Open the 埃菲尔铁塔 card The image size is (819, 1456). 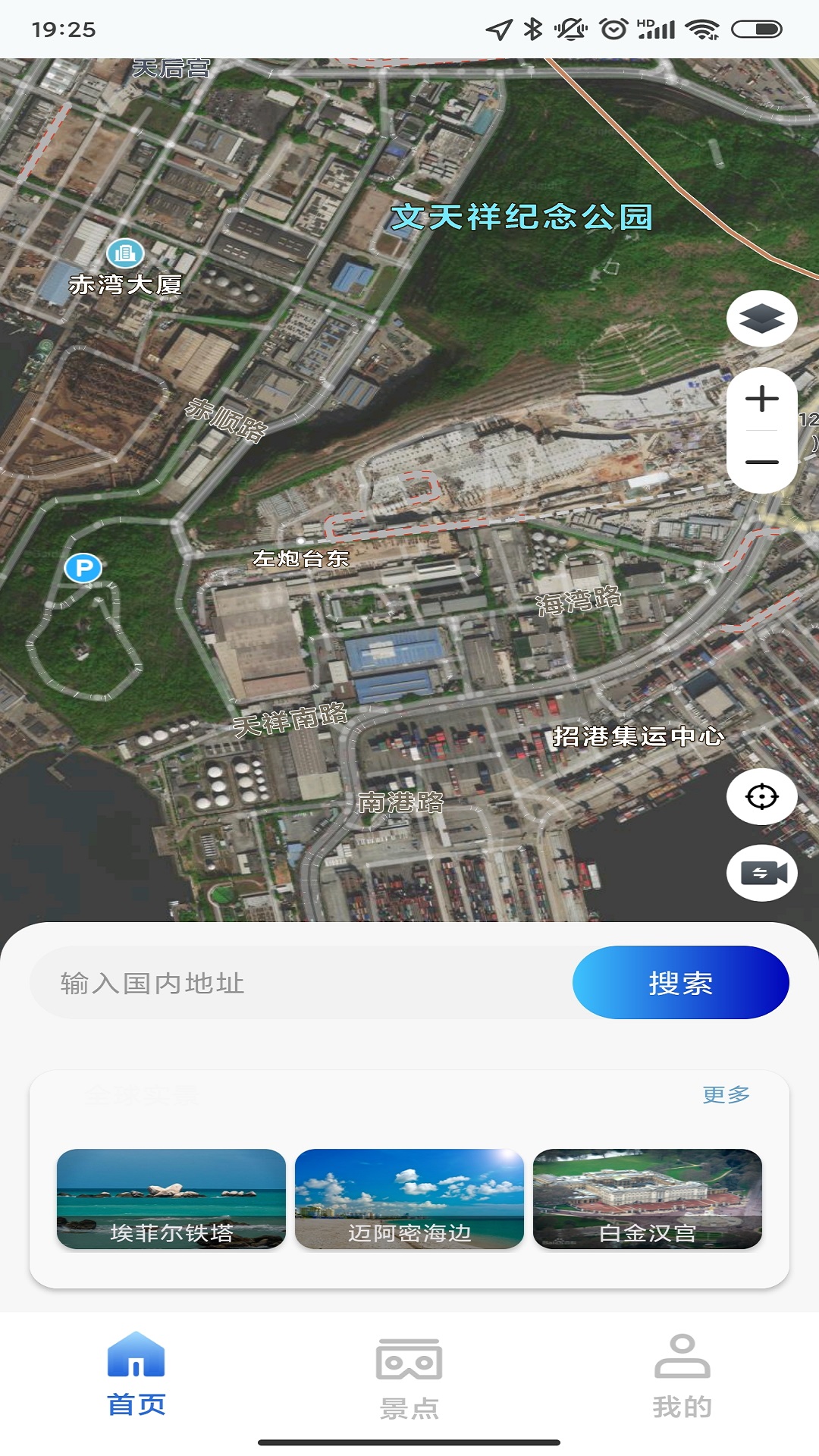(171, 1198)
